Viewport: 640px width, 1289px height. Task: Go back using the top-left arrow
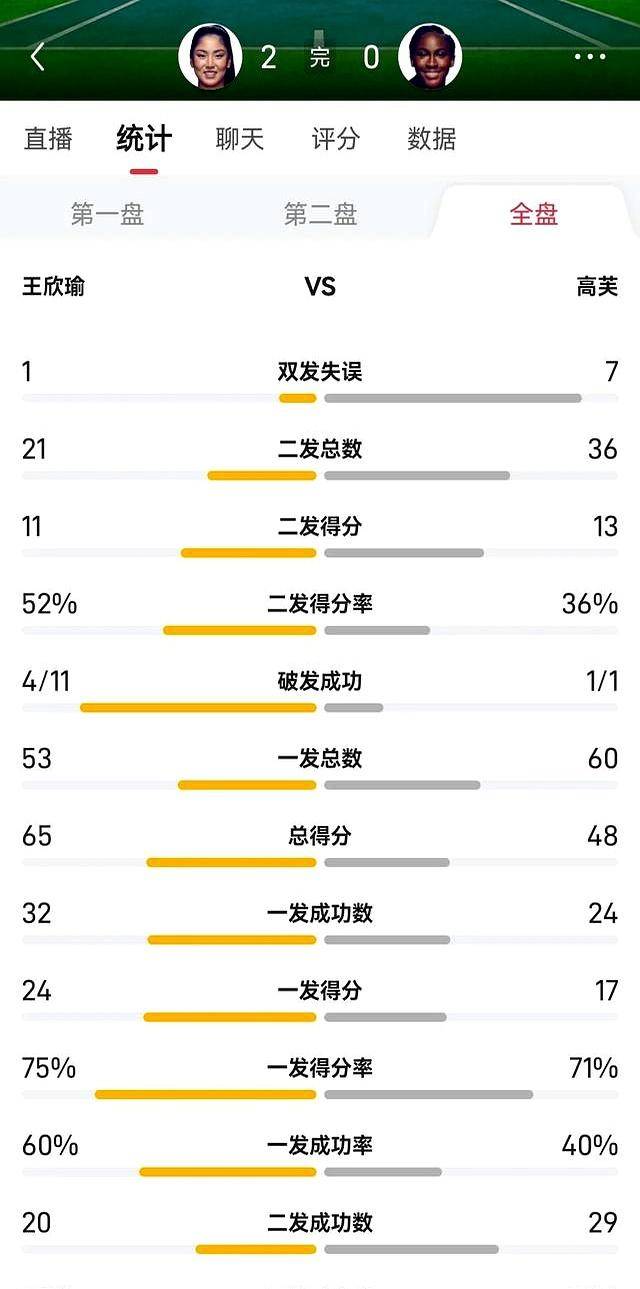(37, 57)
